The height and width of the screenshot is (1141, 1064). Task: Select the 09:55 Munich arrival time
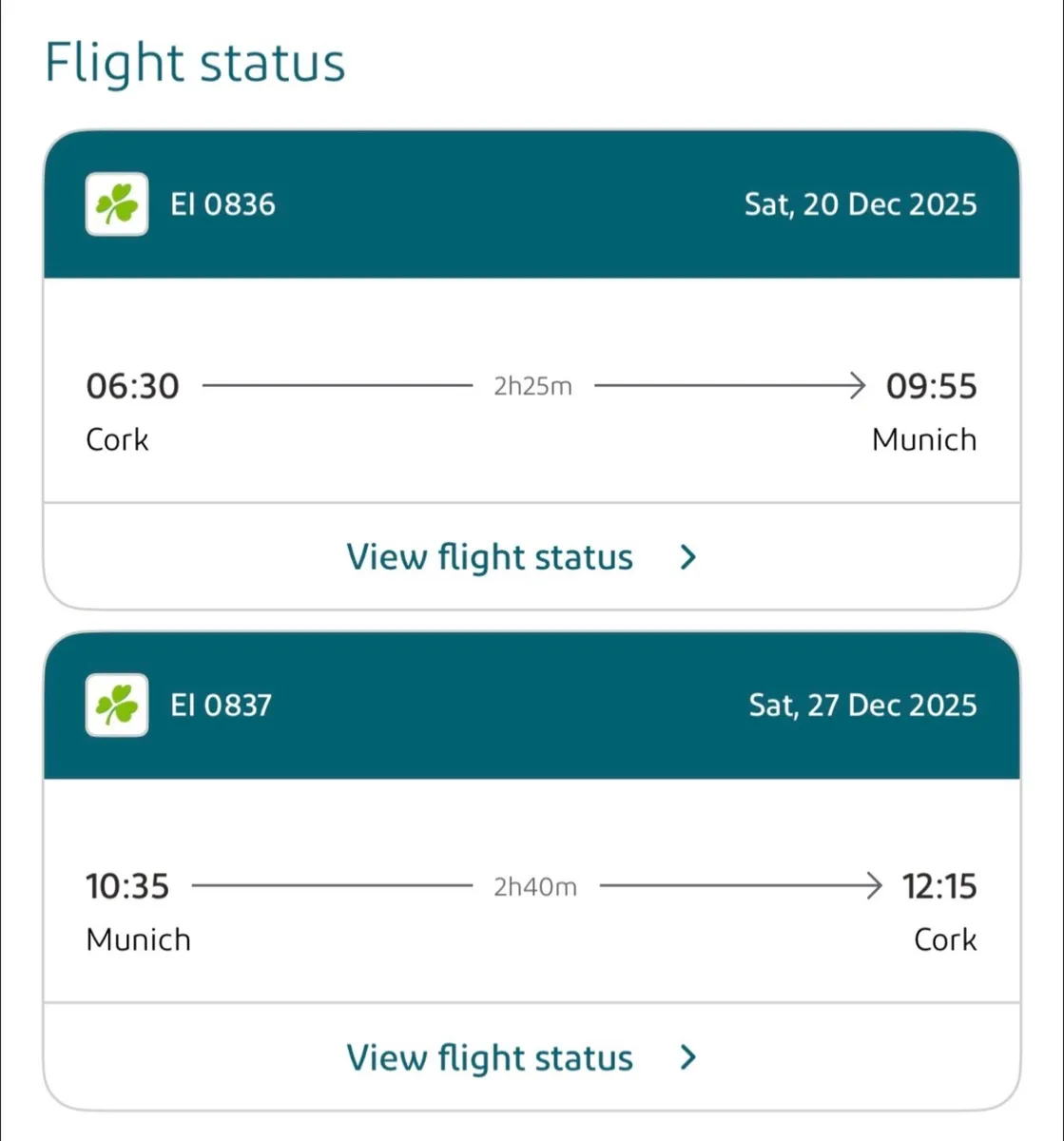point(931,385)
